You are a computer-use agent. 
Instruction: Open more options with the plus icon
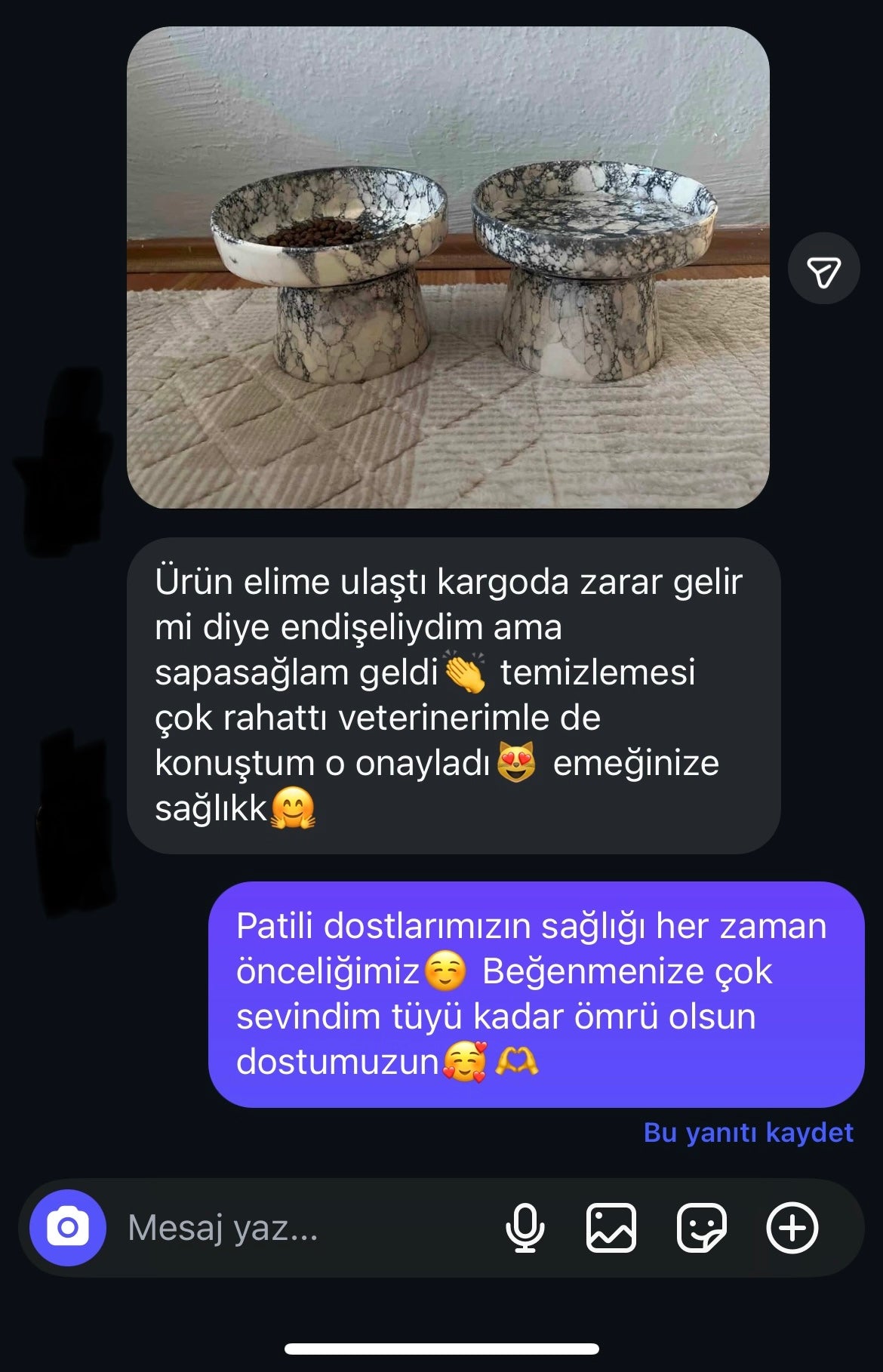pos(792,1228)
